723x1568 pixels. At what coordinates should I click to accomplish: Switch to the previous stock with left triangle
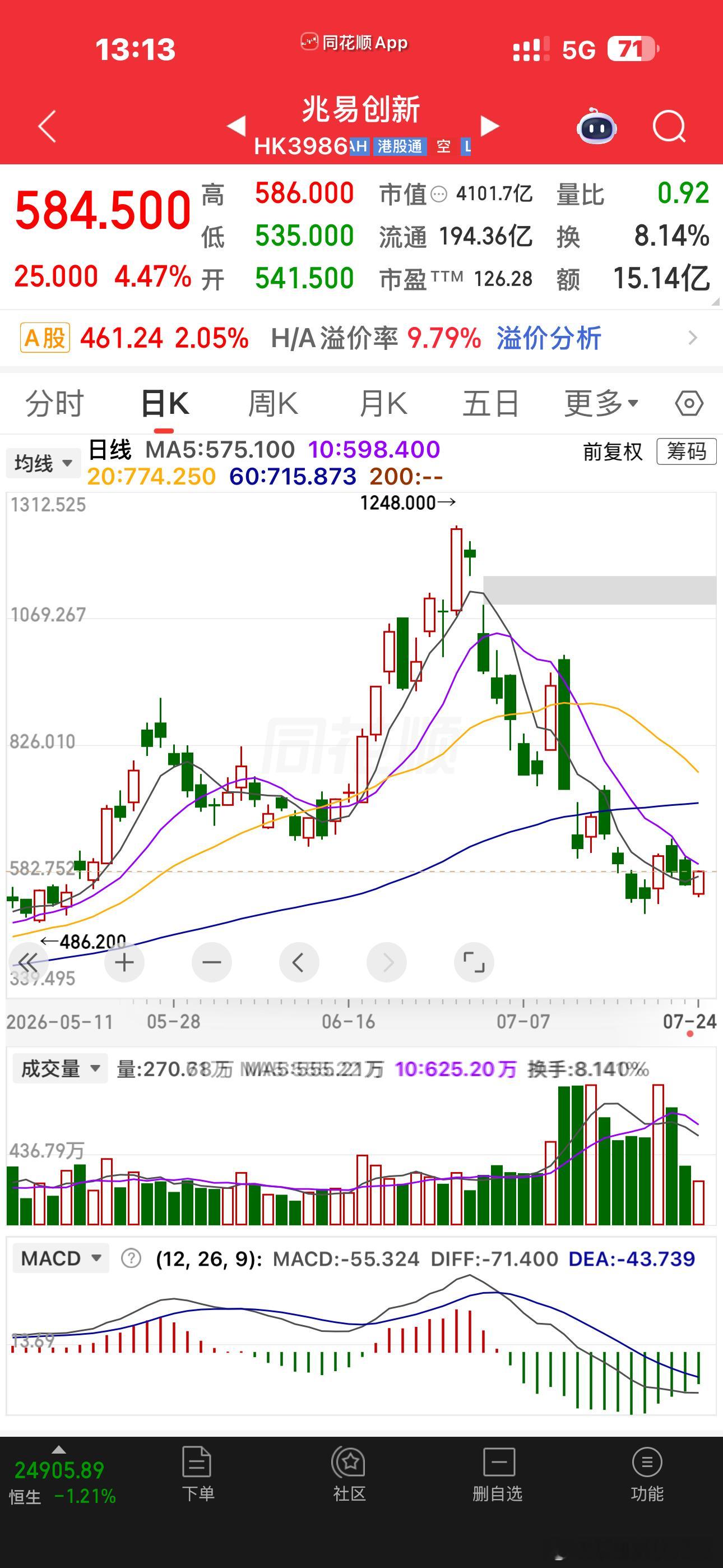[x=236, y=126]
